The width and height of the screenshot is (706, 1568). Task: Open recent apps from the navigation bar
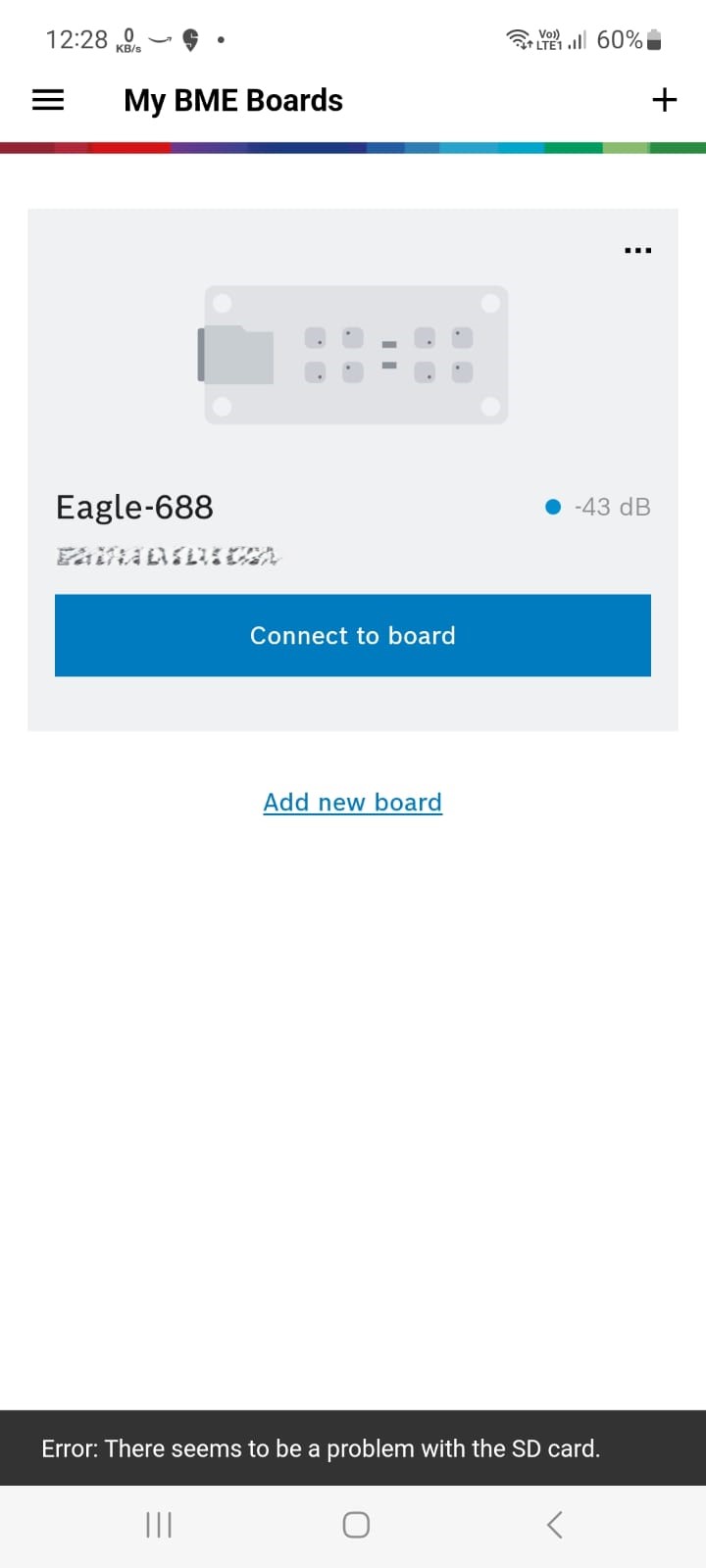click(159, 1525)
